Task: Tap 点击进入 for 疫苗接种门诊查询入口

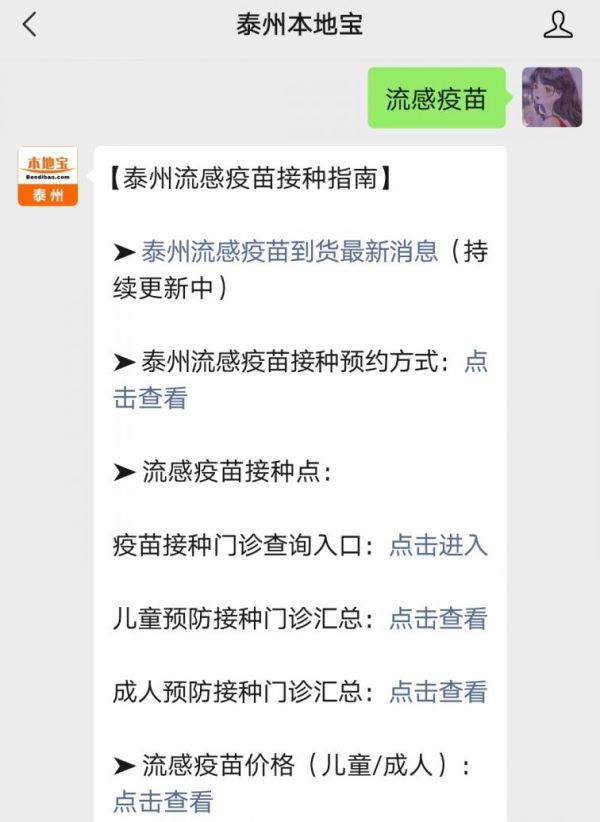Action: pos(438,545)
